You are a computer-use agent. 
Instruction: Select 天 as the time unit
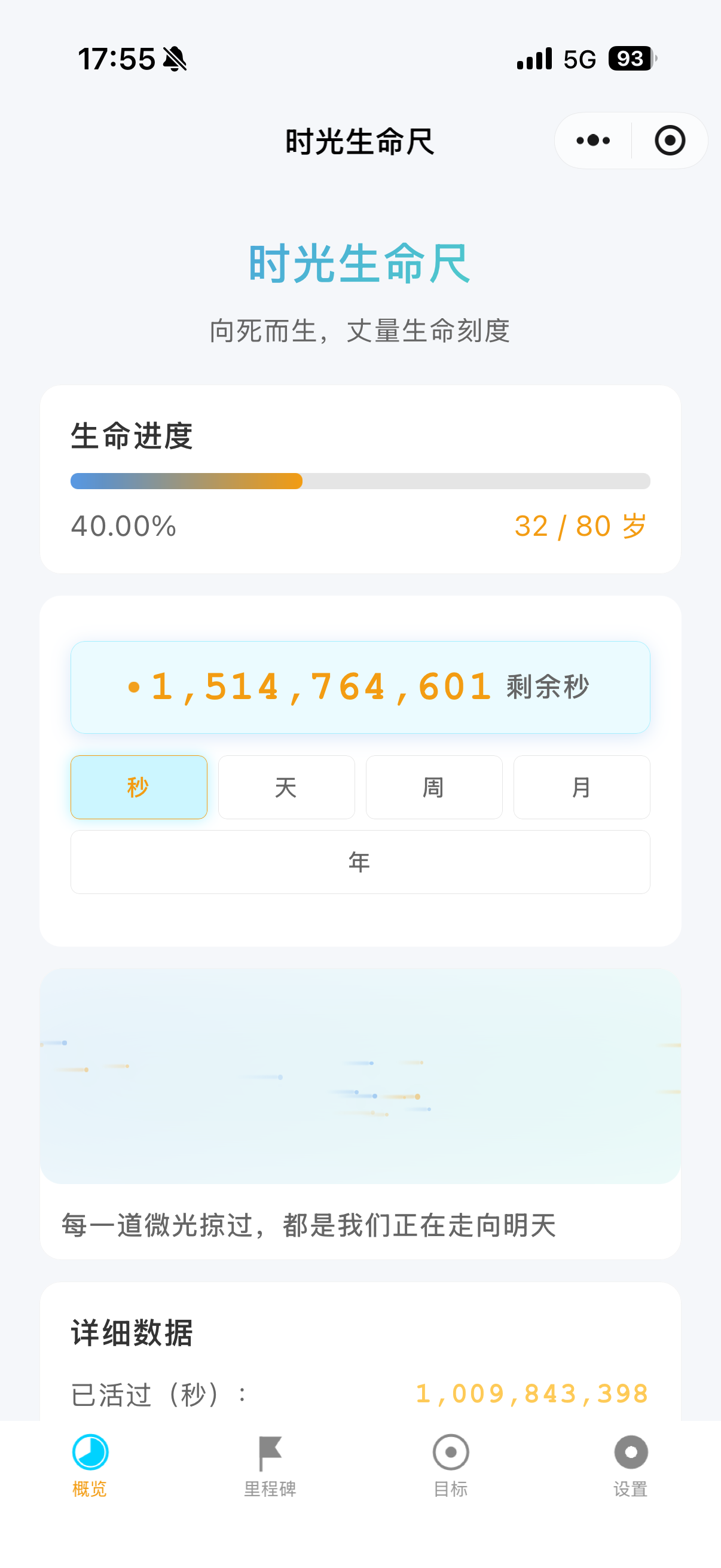(286, 788)
